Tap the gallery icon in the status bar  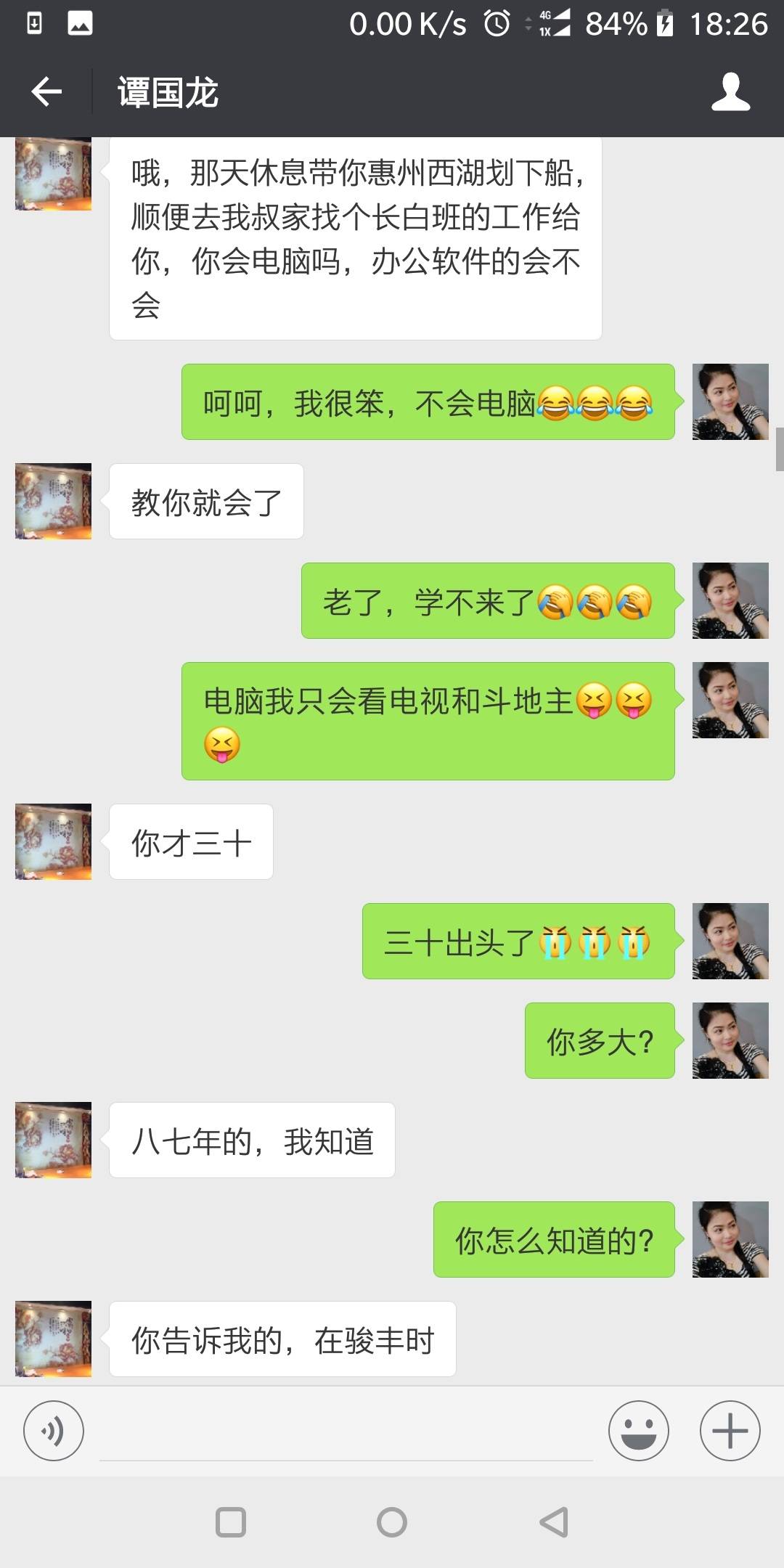click(80, 22)
